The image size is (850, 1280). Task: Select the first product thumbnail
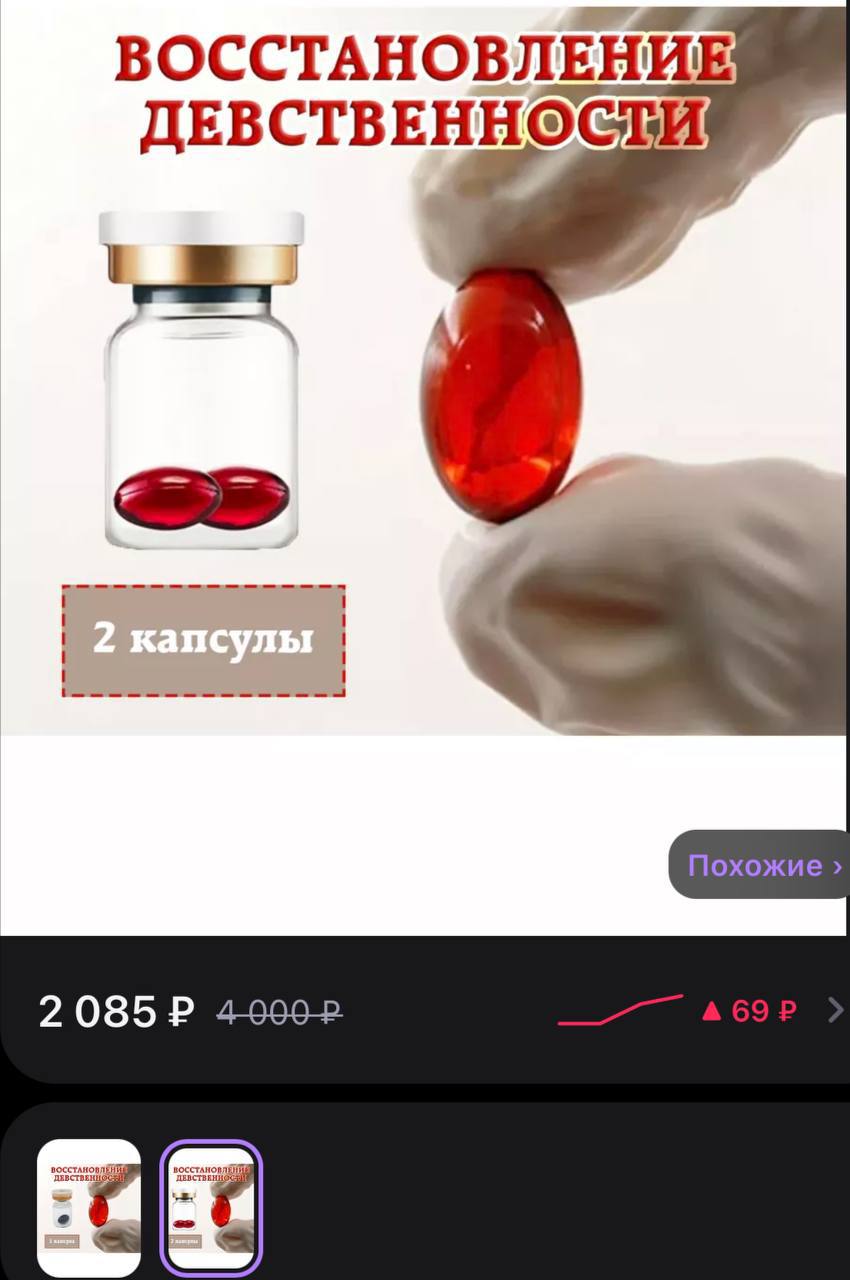[89, 1208]
